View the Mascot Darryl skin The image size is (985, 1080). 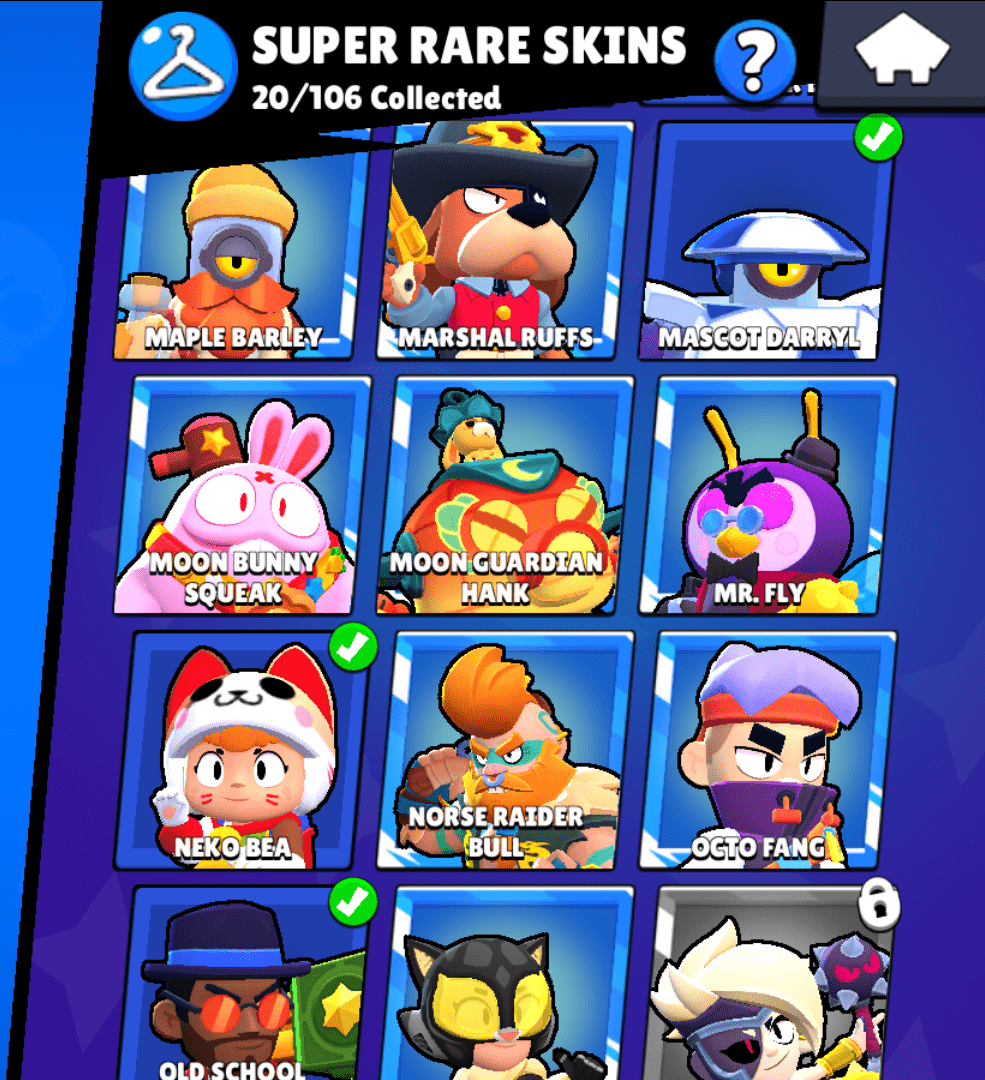[x=767, y=250]
